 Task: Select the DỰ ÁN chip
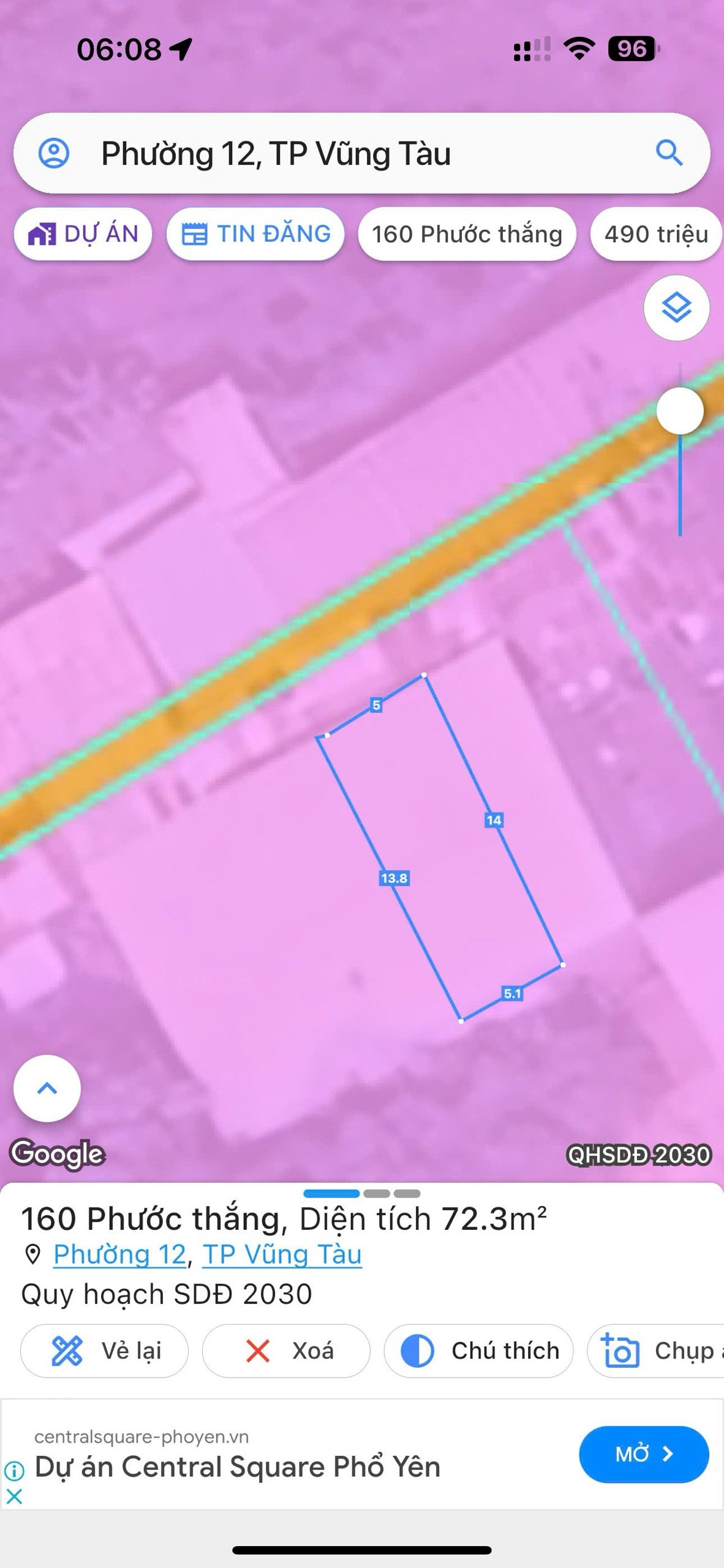(83, 234)
